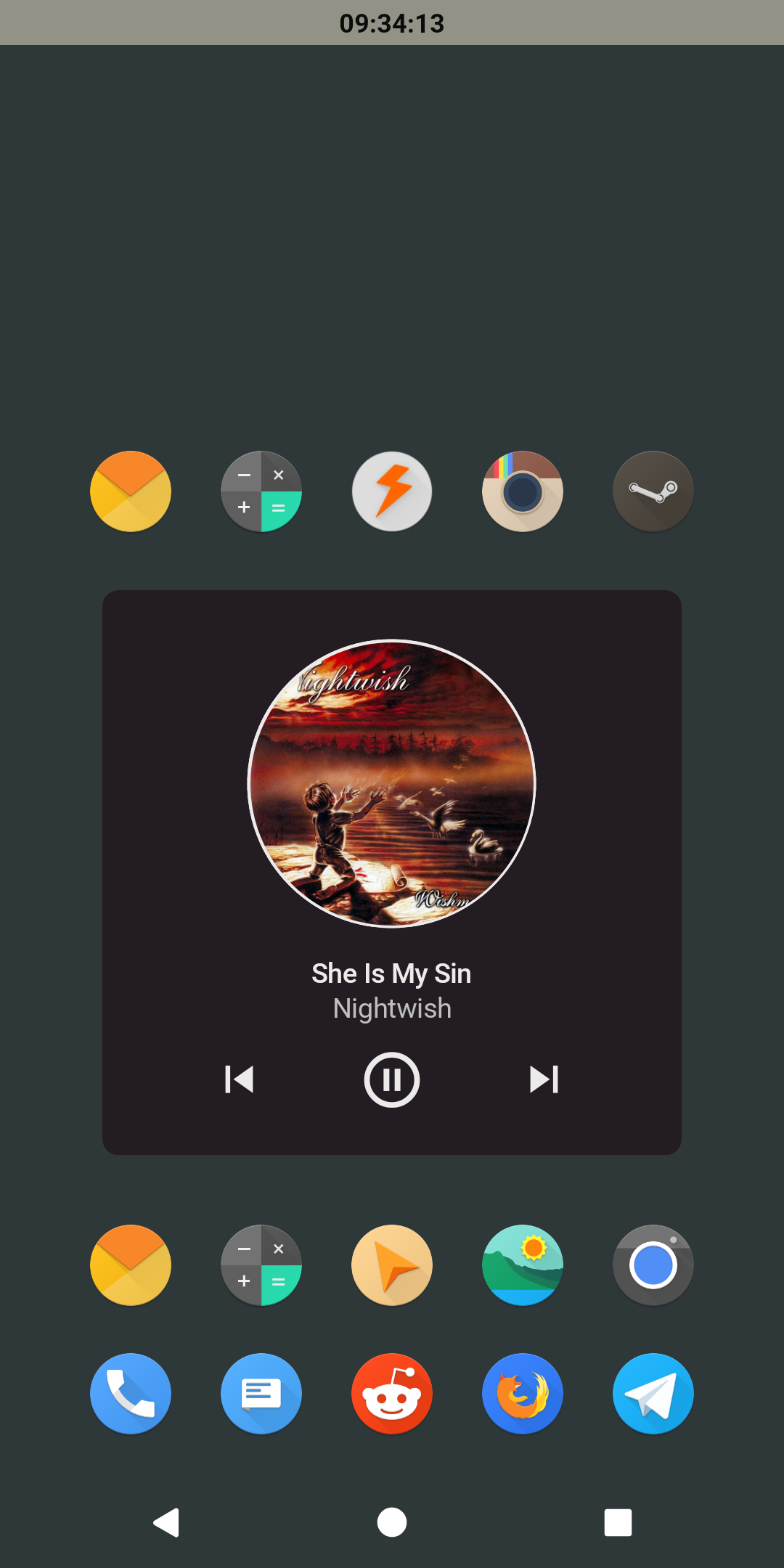Launch the orange lightning bolt app
Viewport: 784px width, 1568px height.
click(392, 491)
